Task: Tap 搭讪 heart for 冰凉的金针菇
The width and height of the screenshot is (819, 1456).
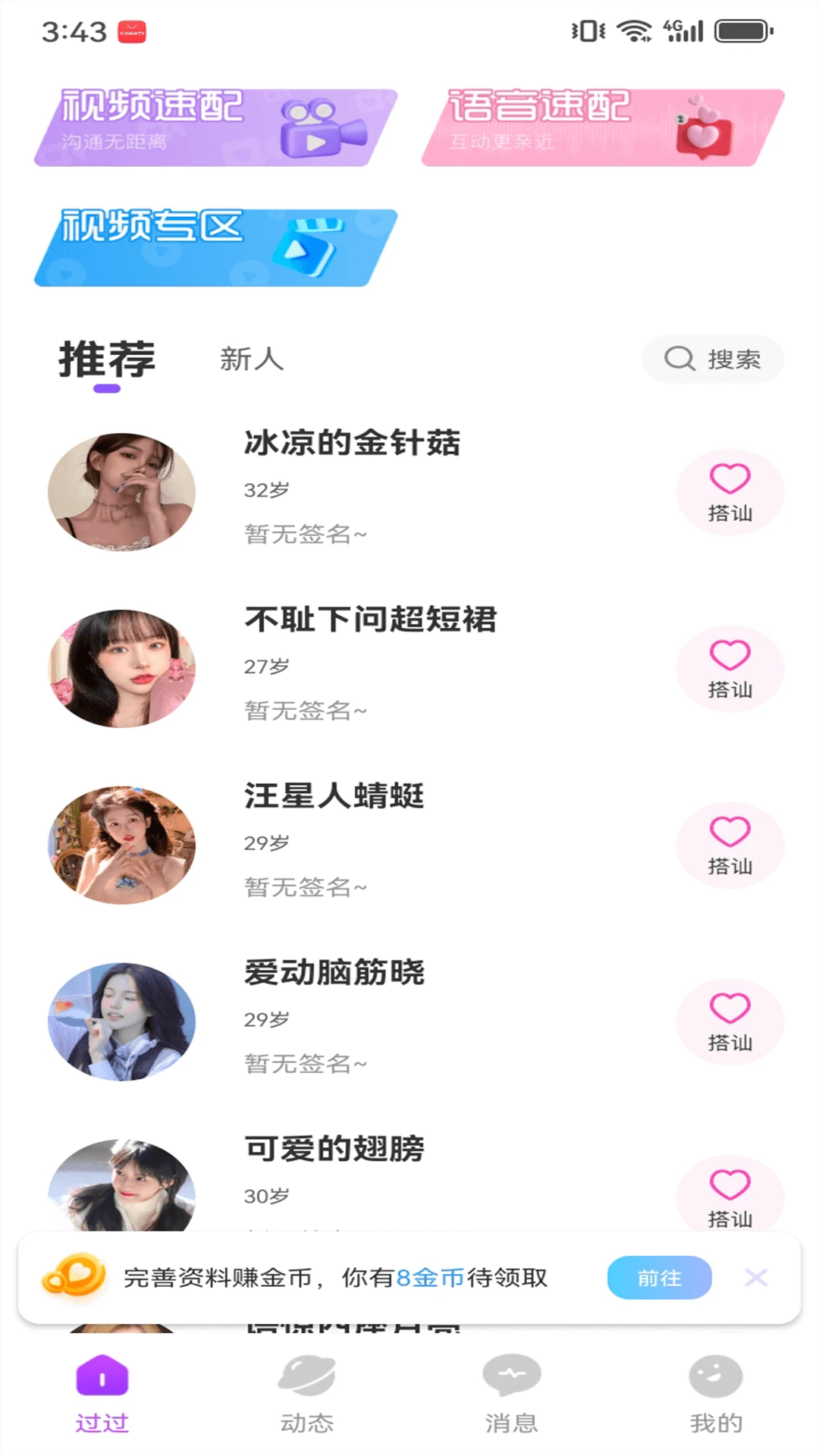Action: [730, 491]
